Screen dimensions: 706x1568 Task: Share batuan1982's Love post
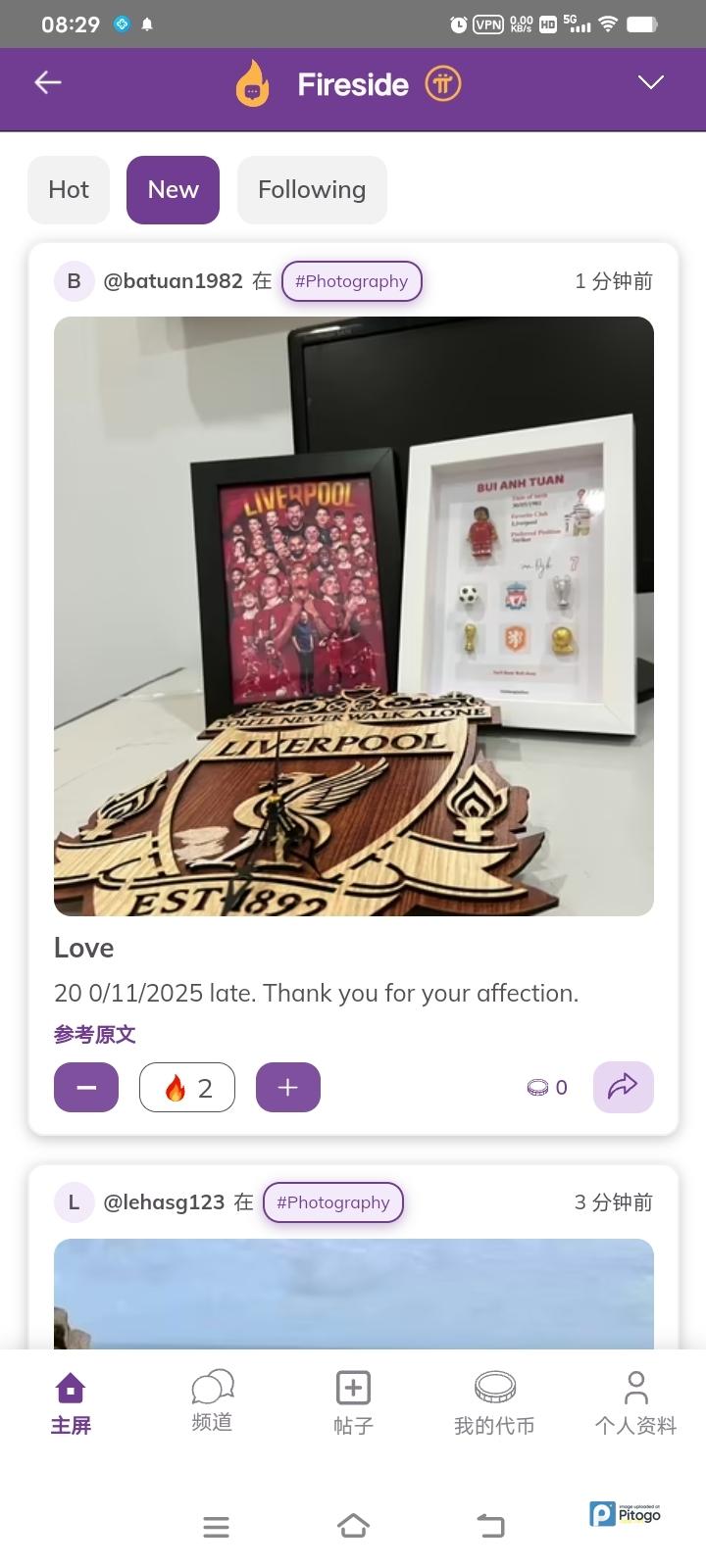pyautogui.click(x=623, y=1087)
